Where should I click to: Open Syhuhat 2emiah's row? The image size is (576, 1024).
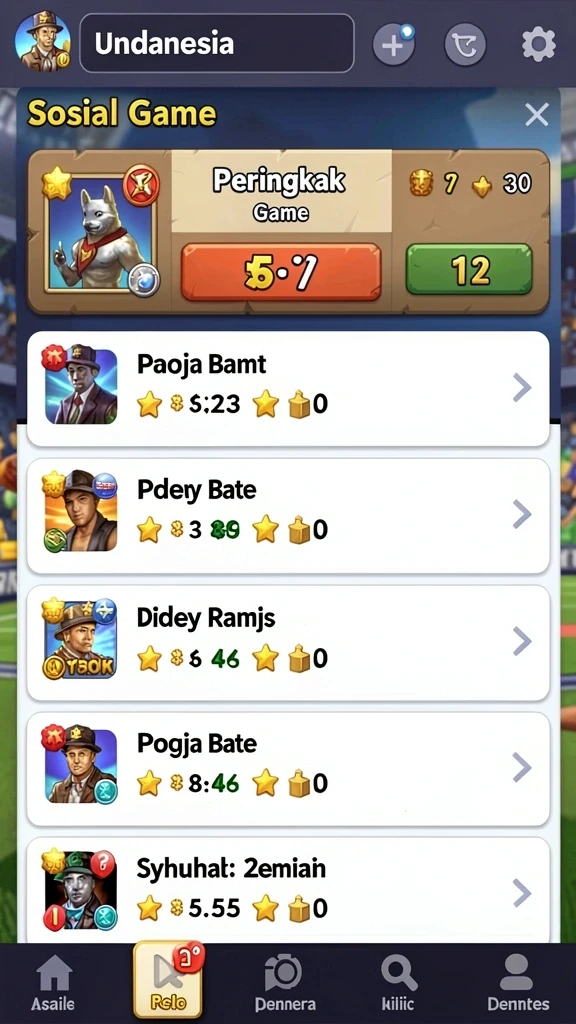pyautogui.click(x=288, y=890)
